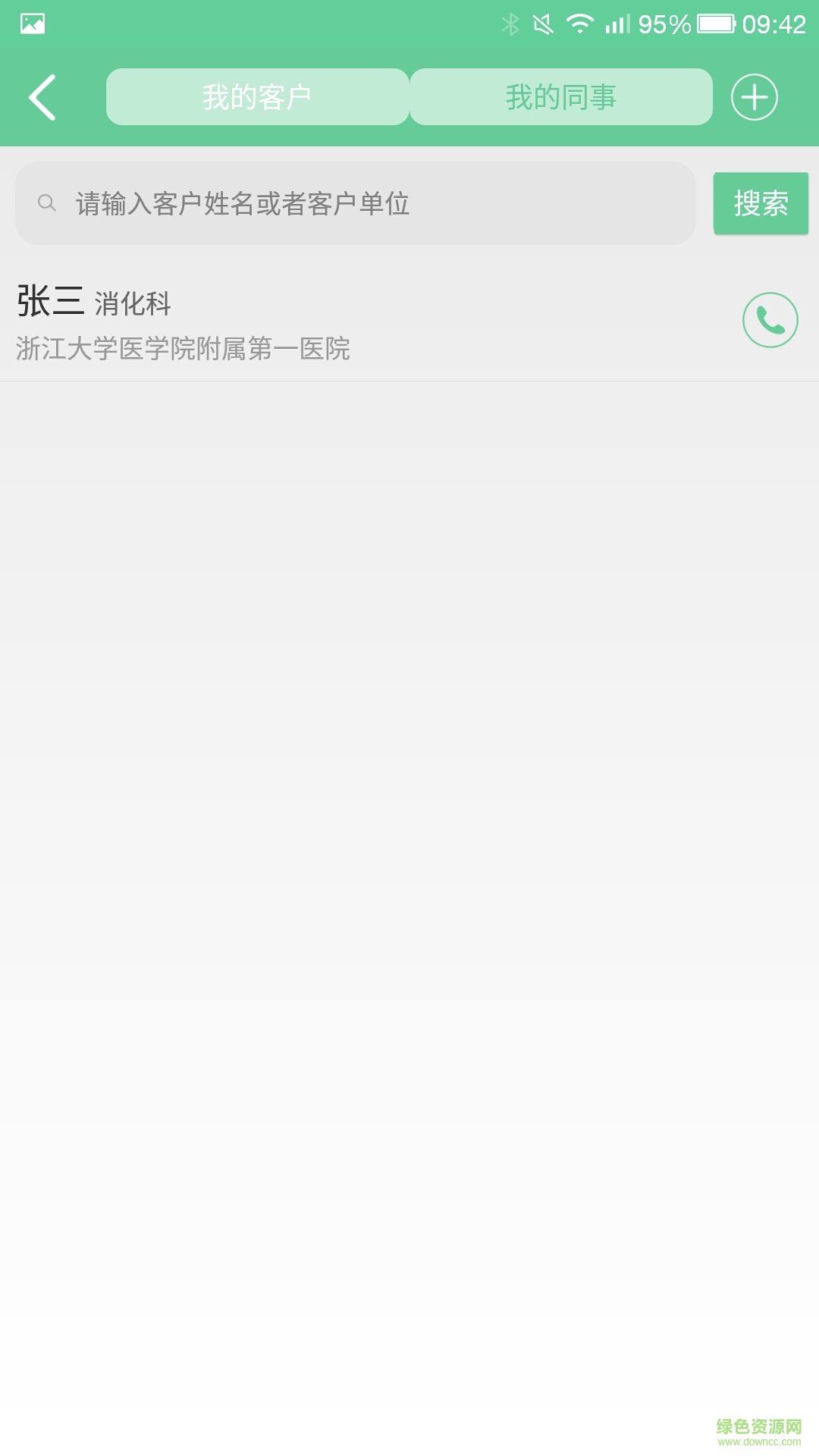
Task: Tap the back arrow to return
Action: click(42, 96)
